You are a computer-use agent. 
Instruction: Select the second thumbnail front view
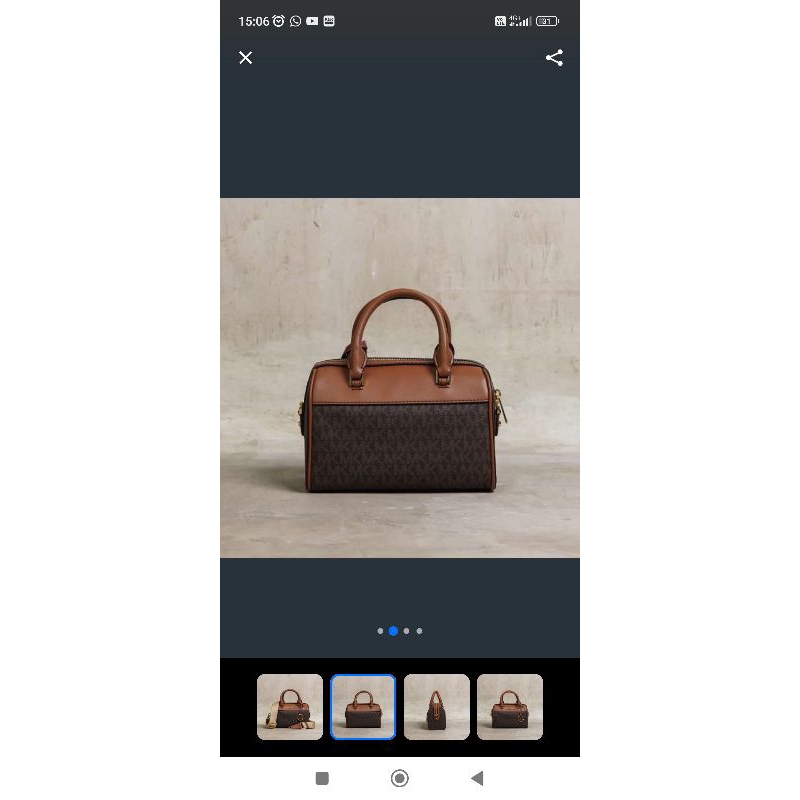click(363, 707)
